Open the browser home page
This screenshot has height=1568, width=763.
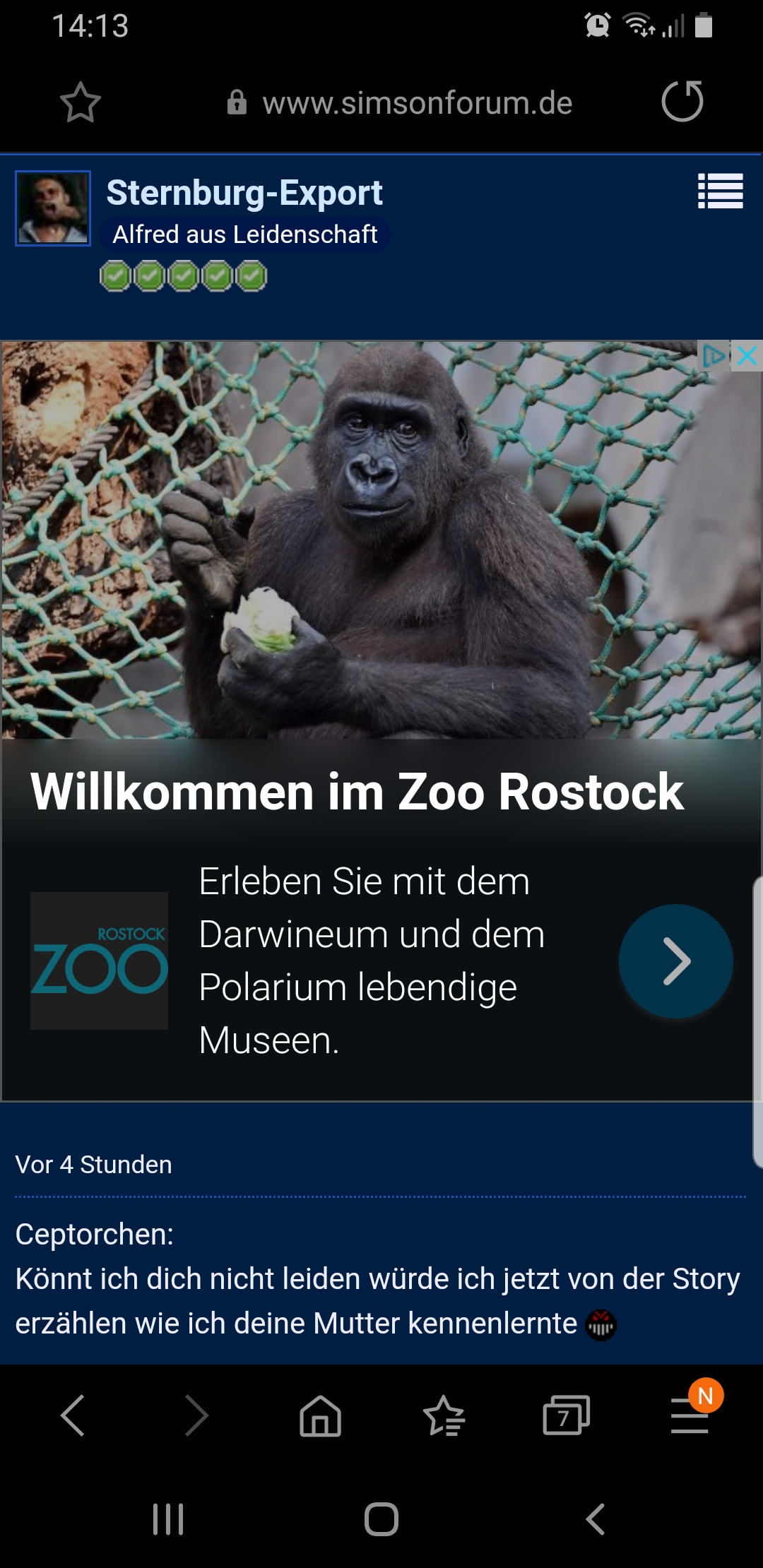[321, 1415]
